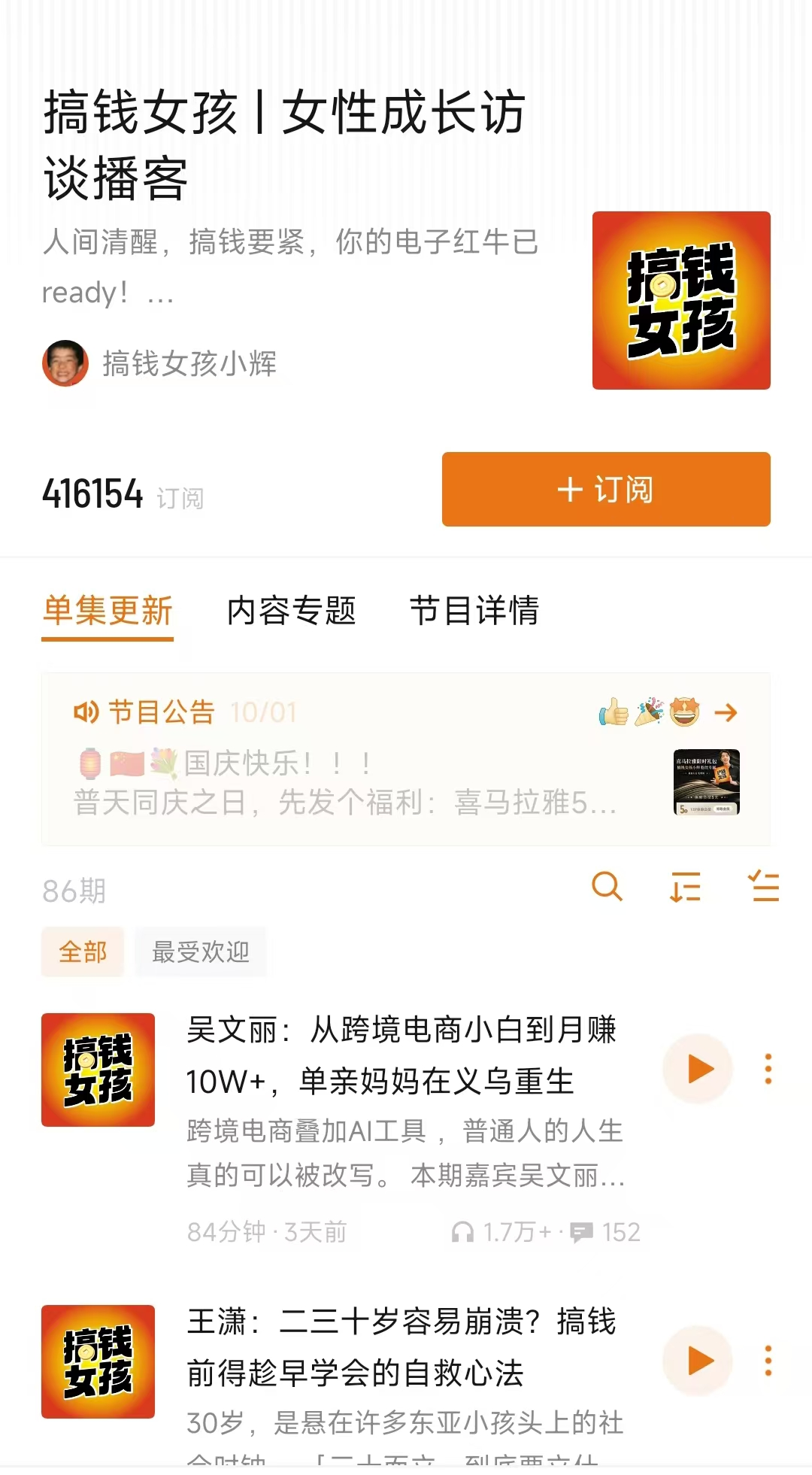Tap the orange 订阅 subscribe button

pyautogui.click(x=605, y=489)
